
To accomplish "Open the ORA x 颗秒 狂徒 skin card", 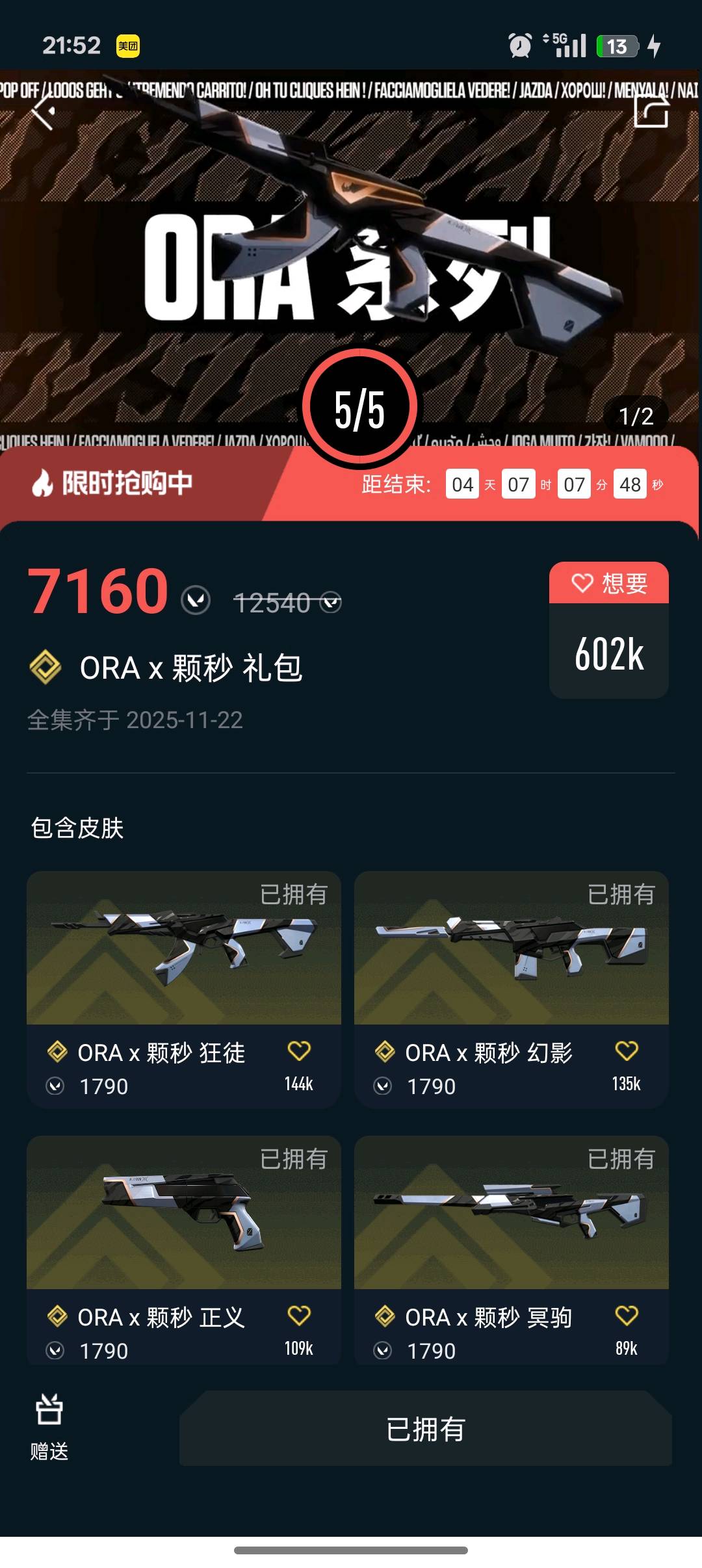I will (183, 949).
